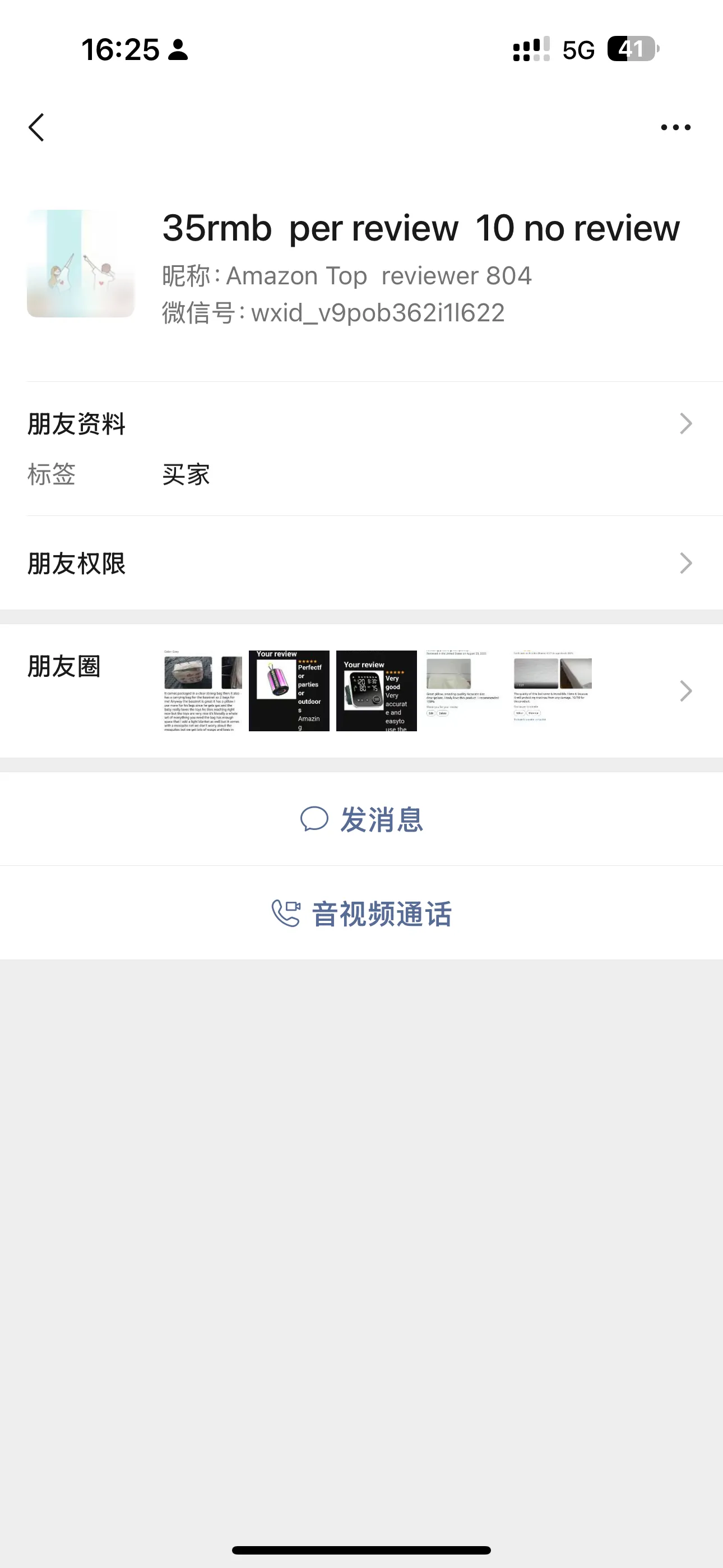
Task: Open the pink gadget 'Your review' thumbnail
Action: coord(289,691)
